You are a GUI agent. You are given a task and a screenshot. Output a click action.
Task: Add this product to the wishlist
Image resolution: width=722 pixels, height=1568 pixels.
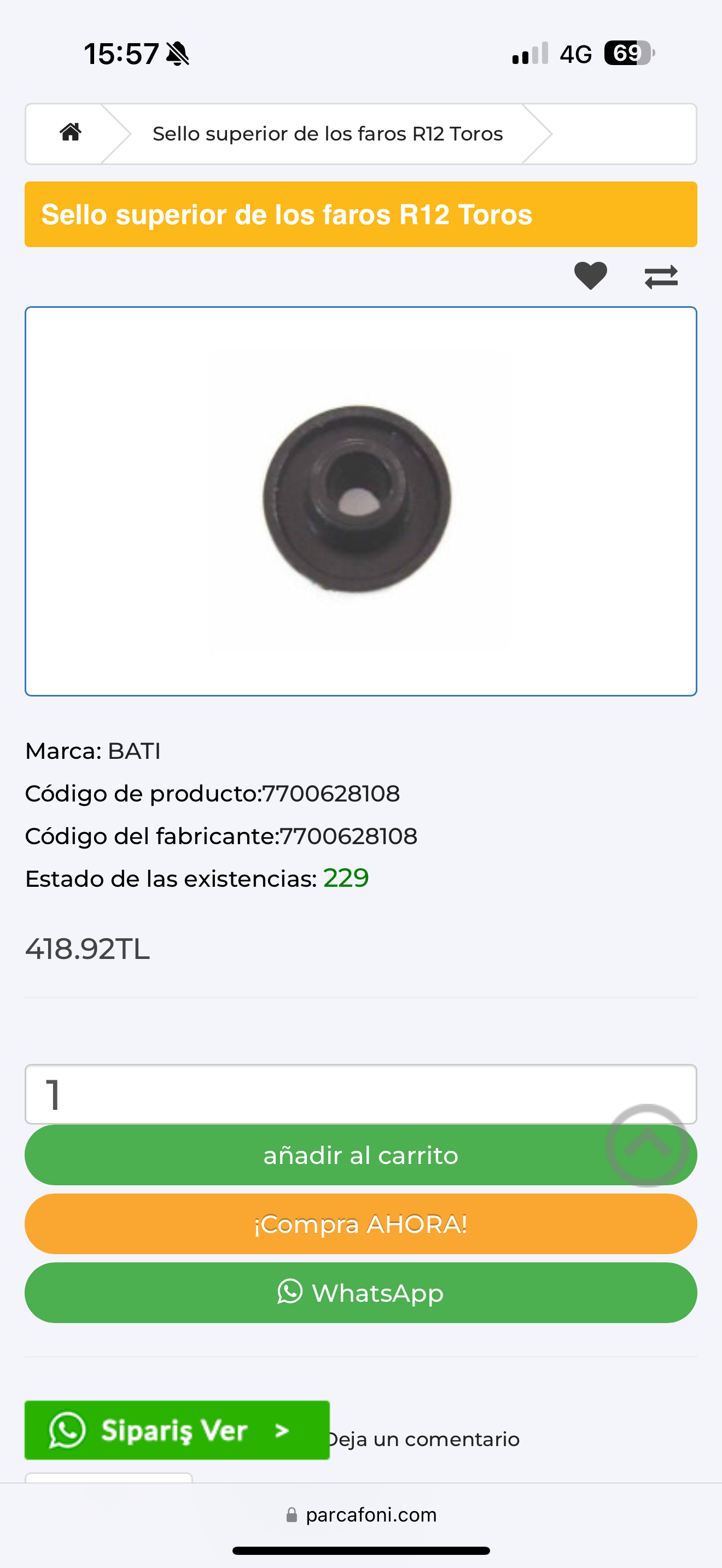[x=591, y=276]
